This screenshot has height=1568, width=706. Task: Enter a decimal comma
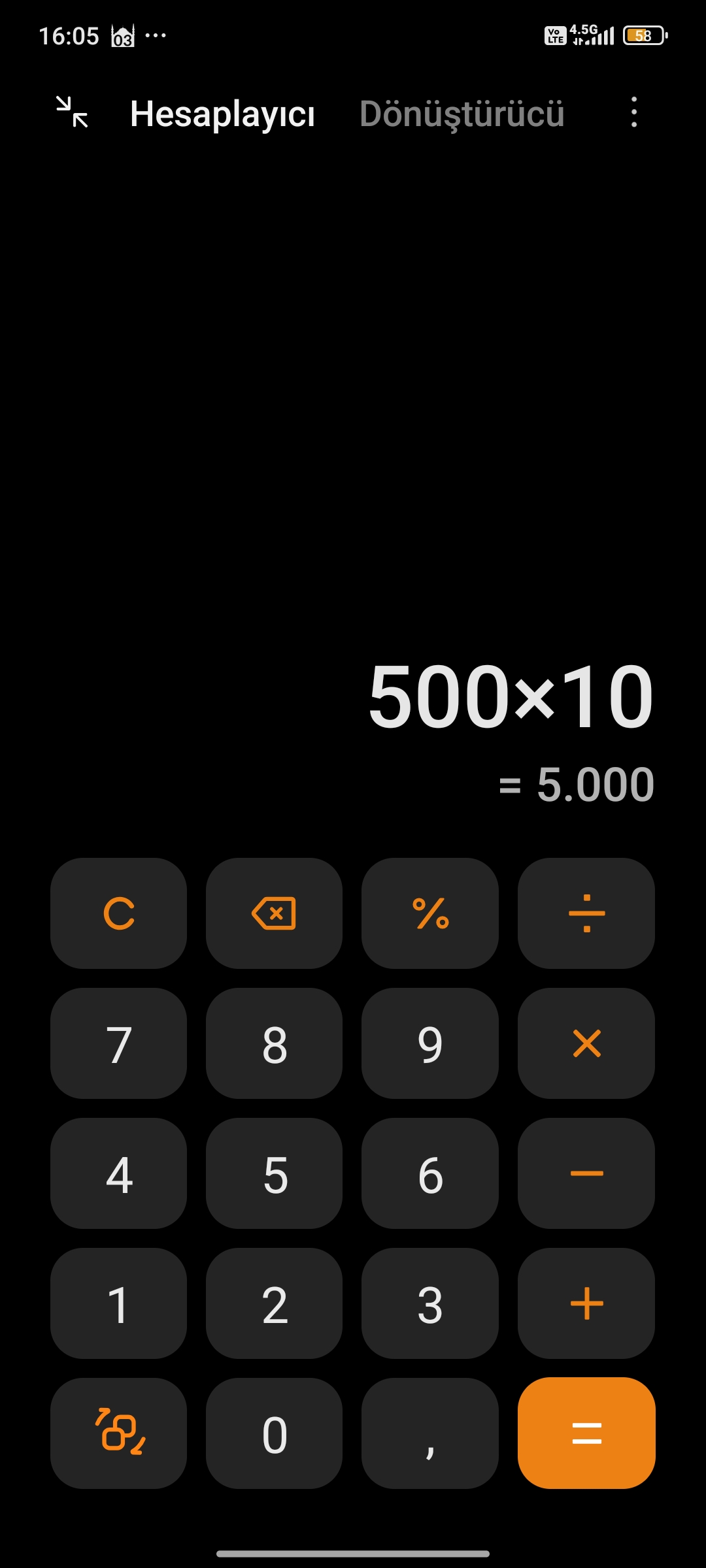[430, 1433]
